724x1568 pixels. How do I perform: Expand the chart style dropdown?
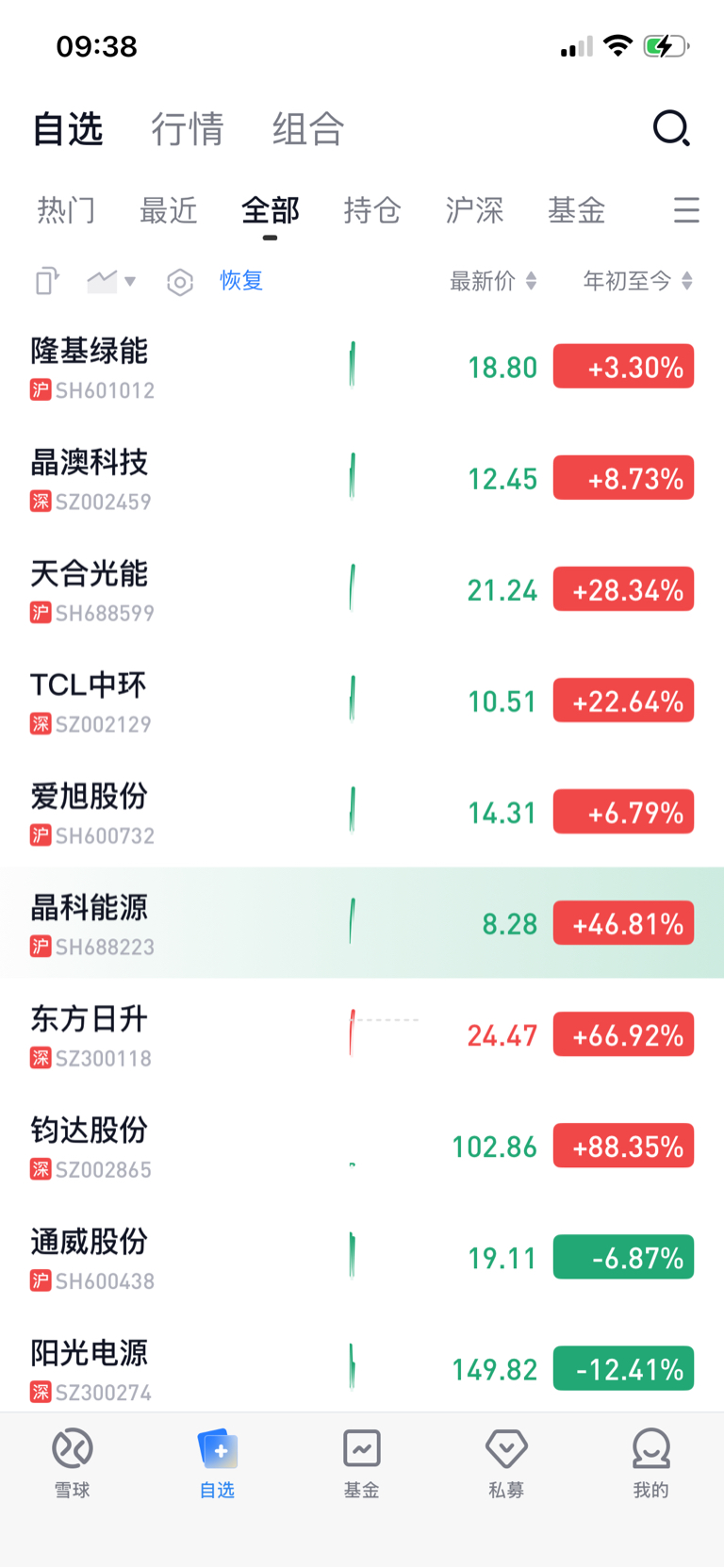(x=111, y=281)
